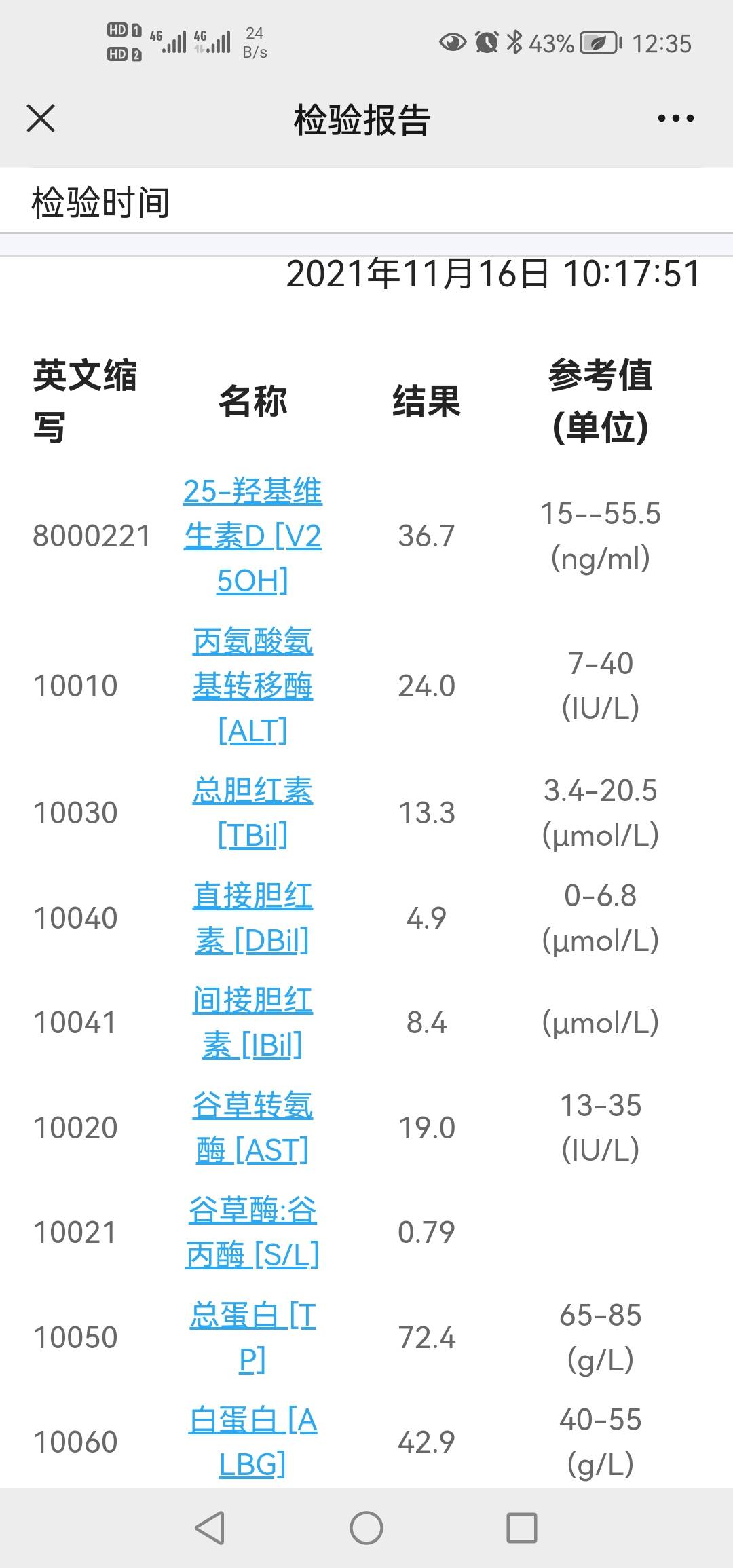Open the 总胆红素 [TBil] link
733x1568 pixels.
pos(252,813)
